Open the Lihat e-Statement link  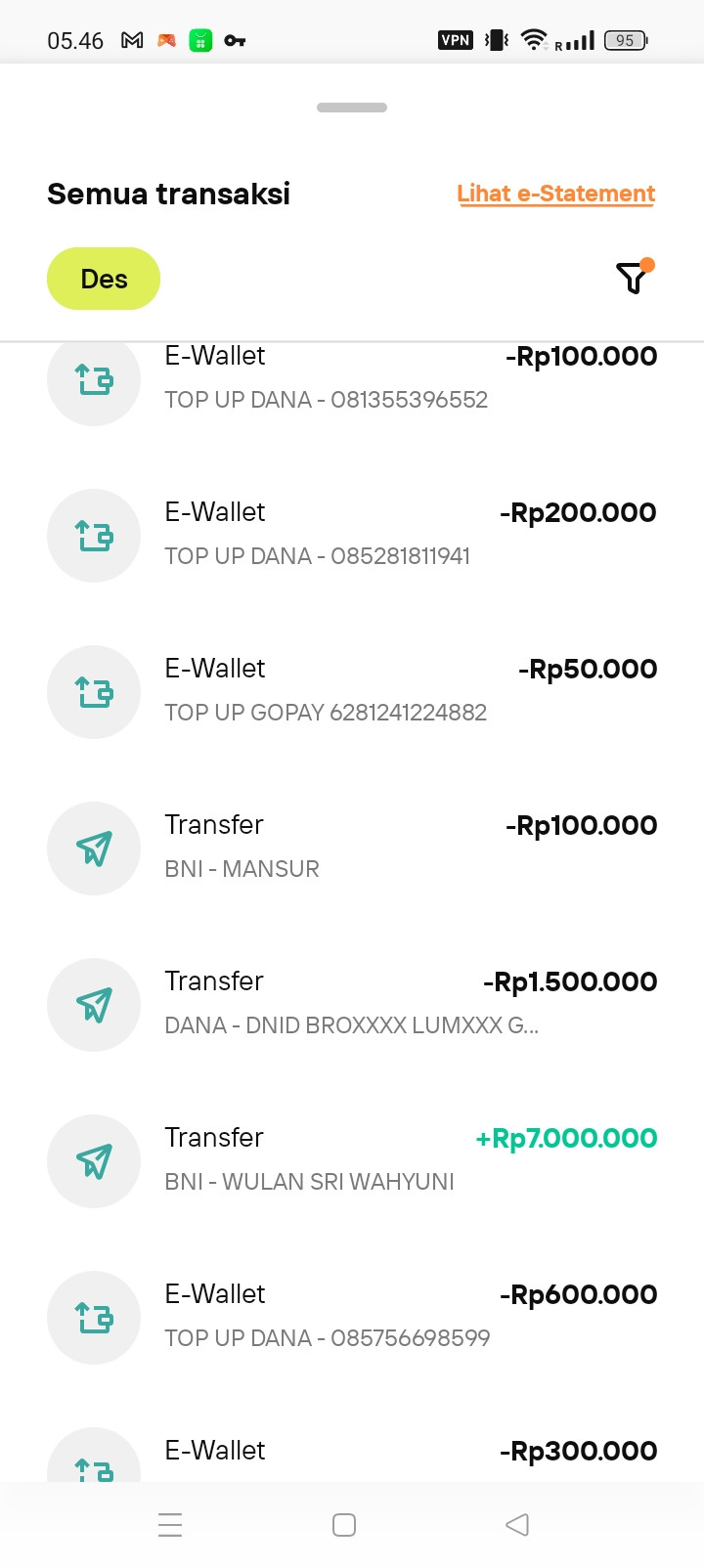pyautogui.click(x=555, y=194)
